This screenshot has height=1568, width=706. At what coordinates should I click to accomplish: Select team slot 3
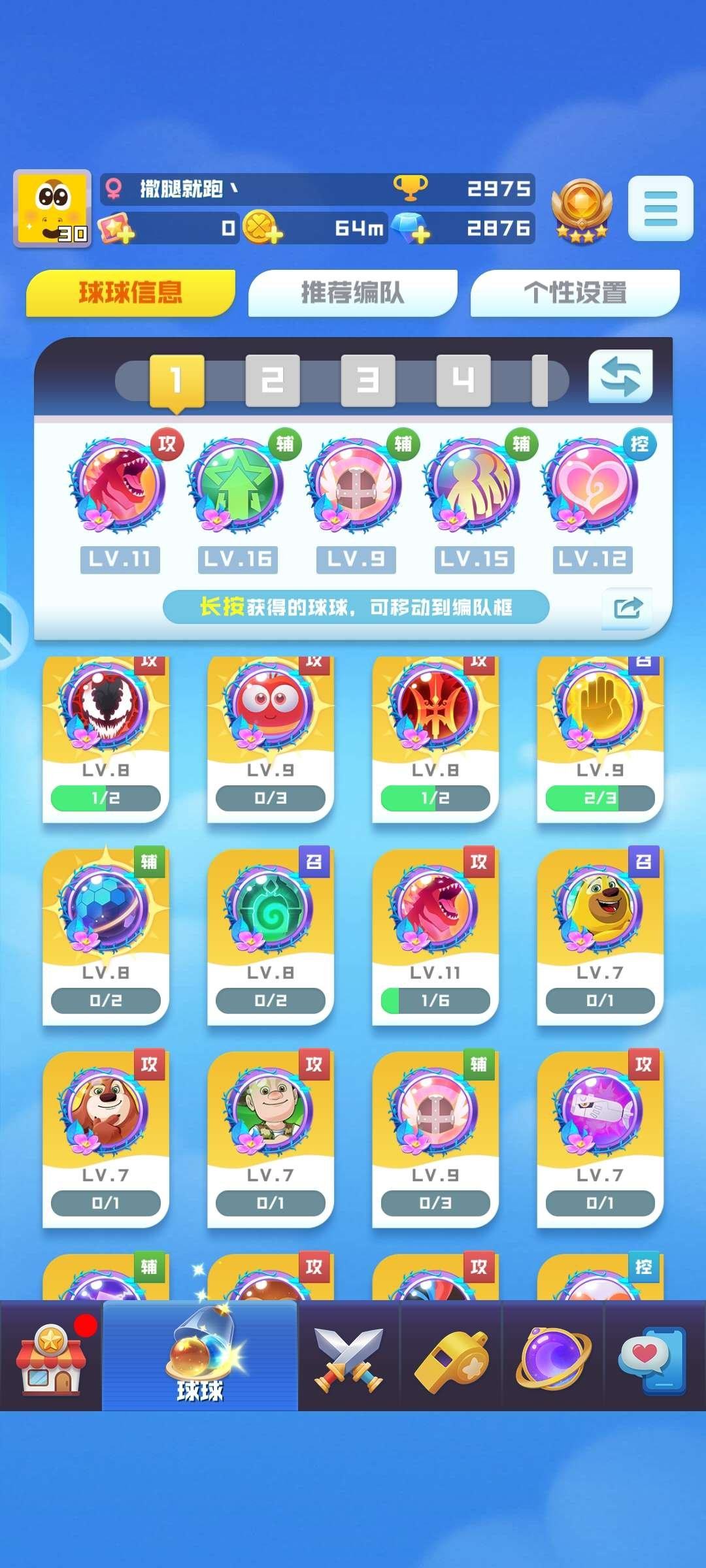point(367,380)
